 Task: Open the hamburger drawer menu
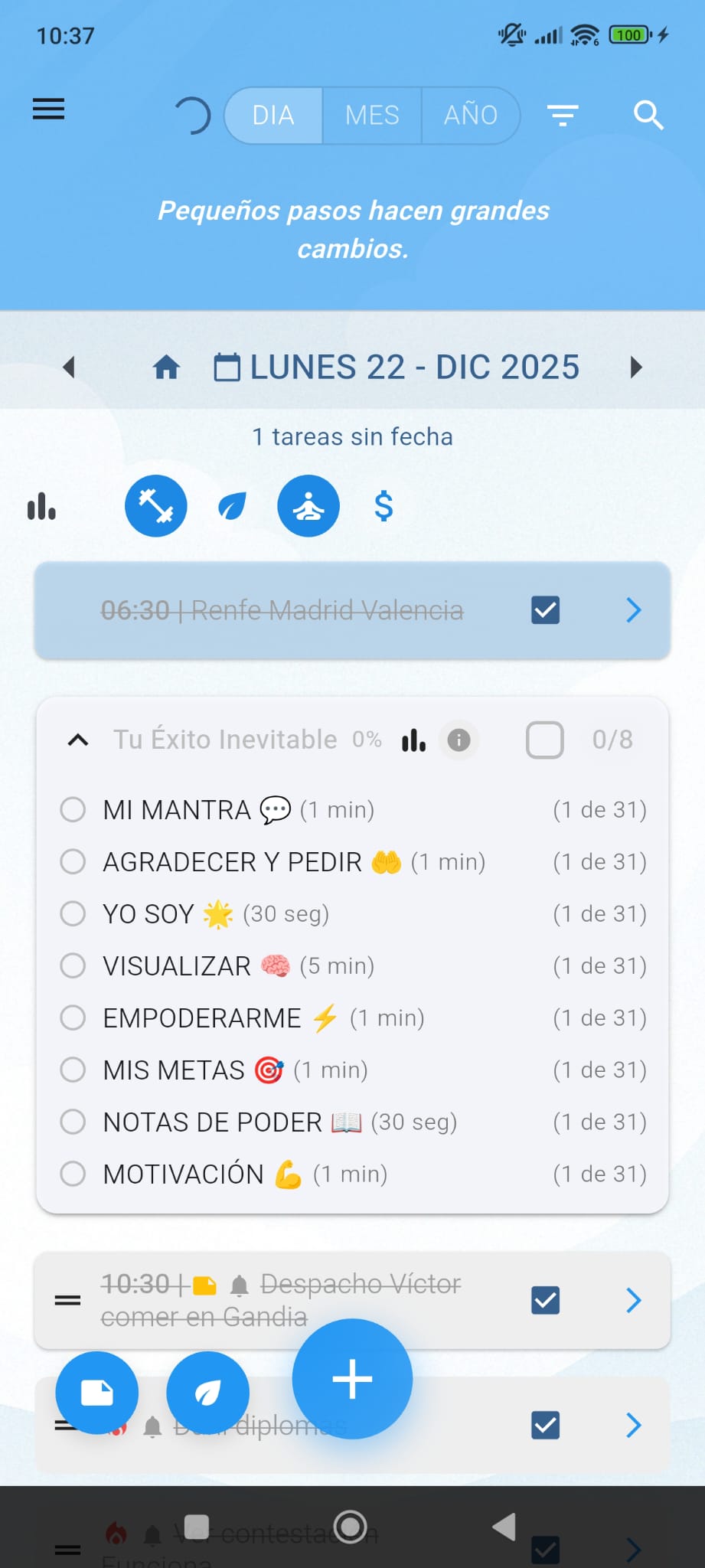[x=48, y=109]
